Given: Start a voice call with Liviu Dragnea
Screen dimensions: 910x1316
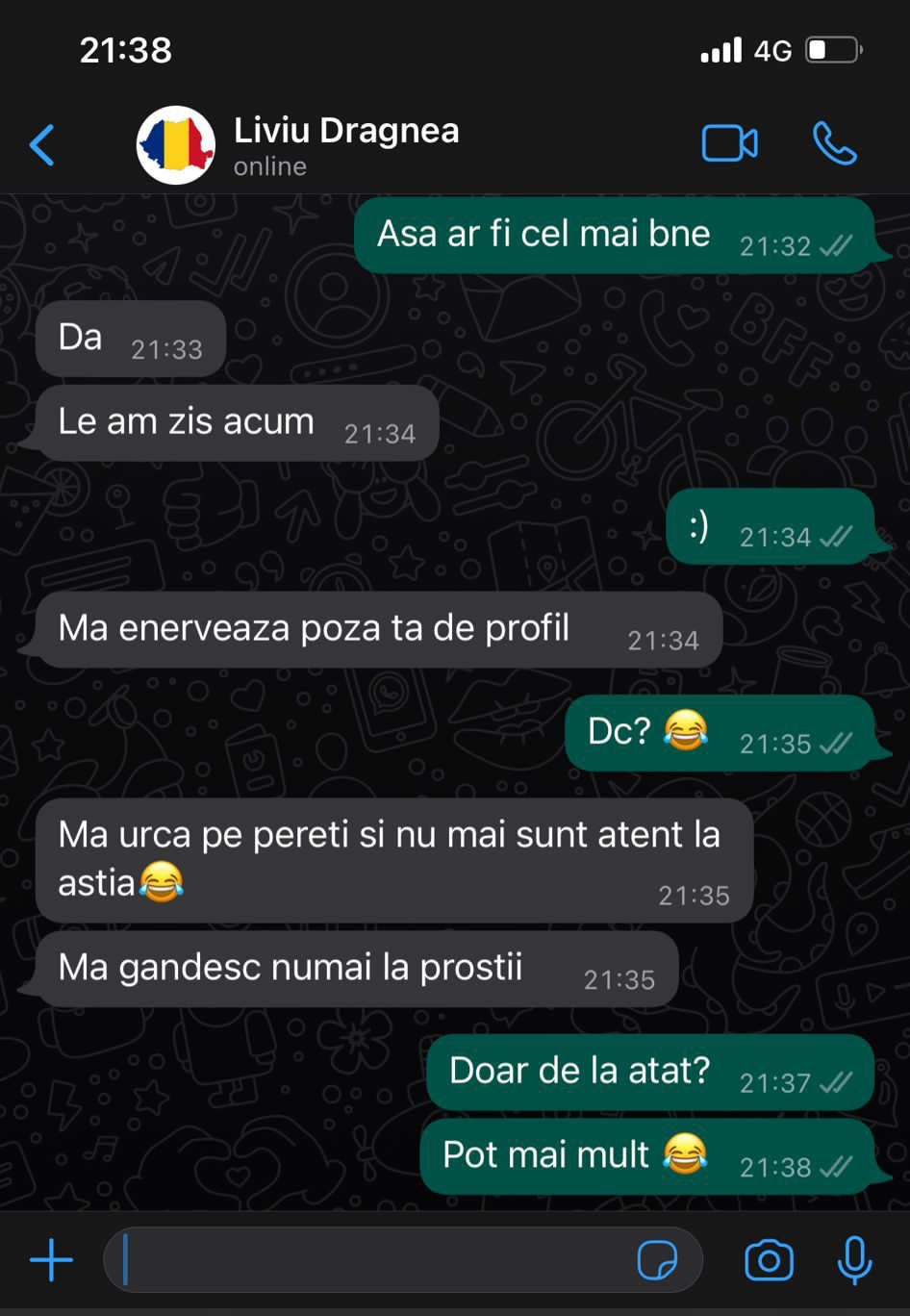Looking at the screenshot, I should click(834, 144).
